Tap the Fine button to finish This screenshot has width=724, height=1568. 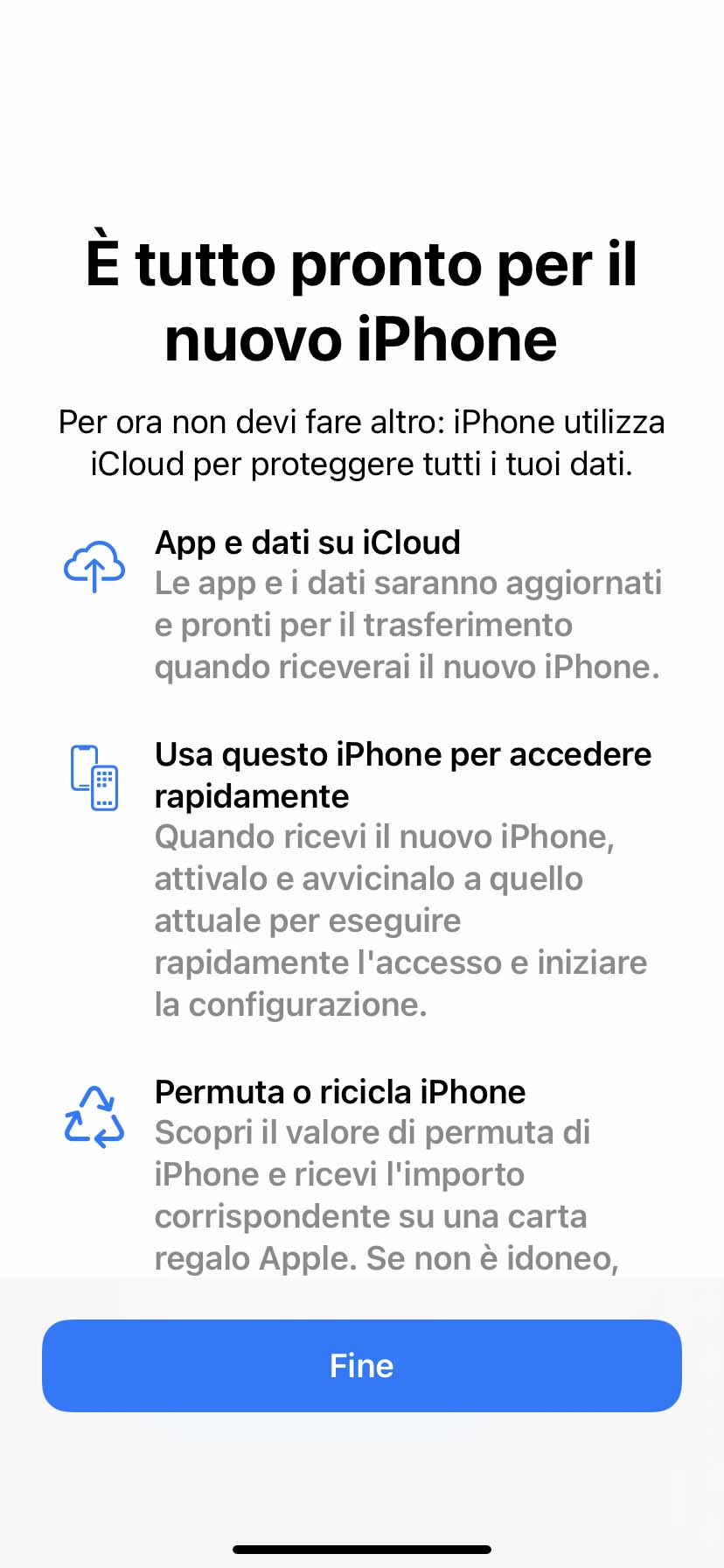[x=362, y=1365]
